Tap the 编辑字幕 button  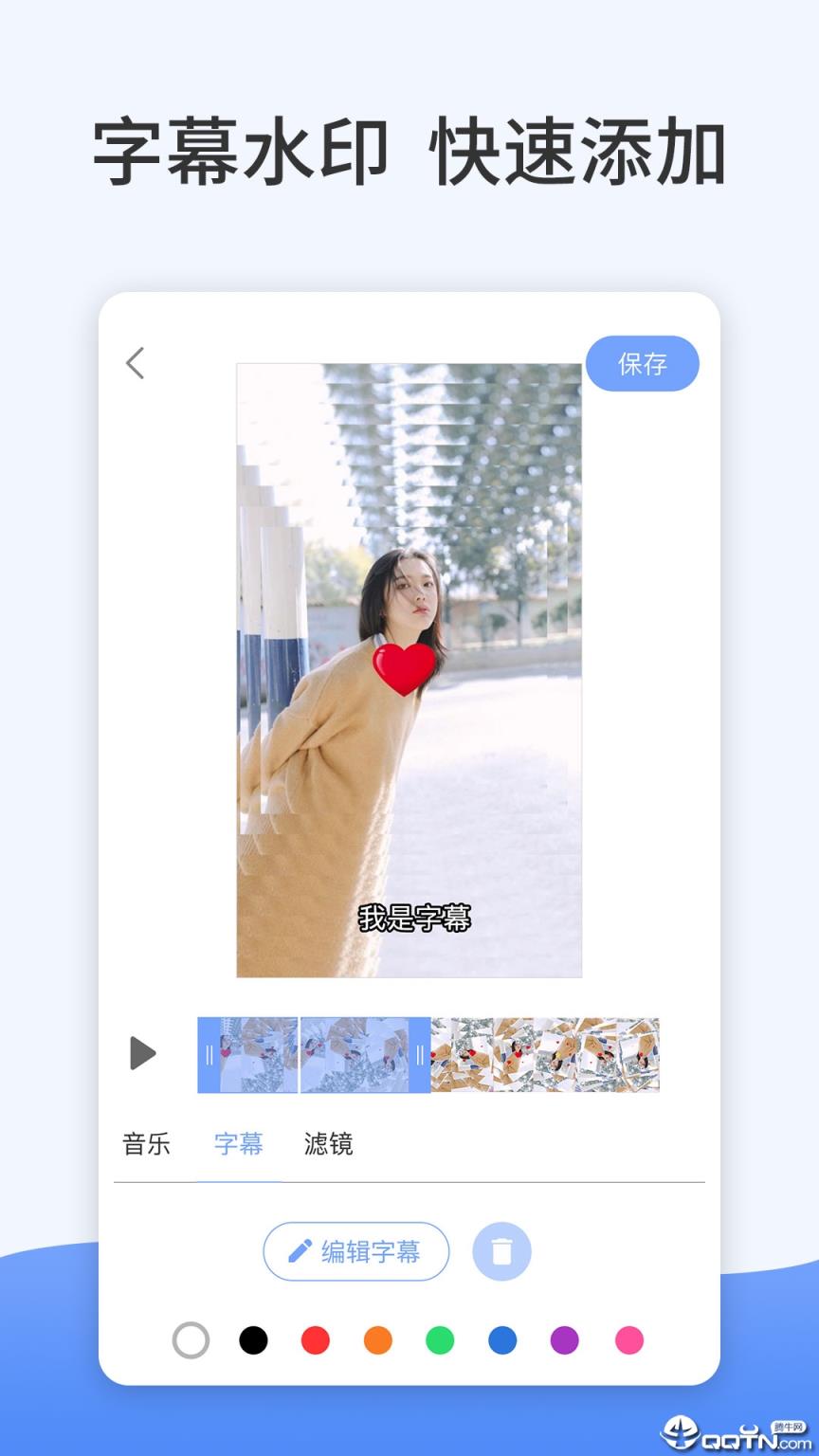[x=356, y=1251]
